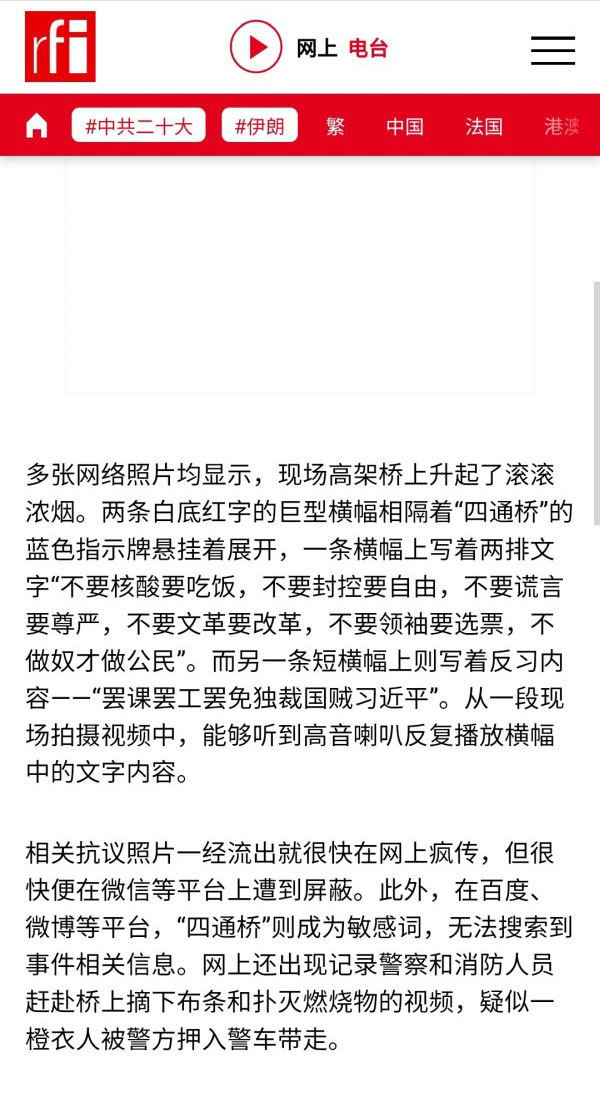Open the #中共二十大 topic chip
The image size is (600, 1111).
[x=139, y=126]
